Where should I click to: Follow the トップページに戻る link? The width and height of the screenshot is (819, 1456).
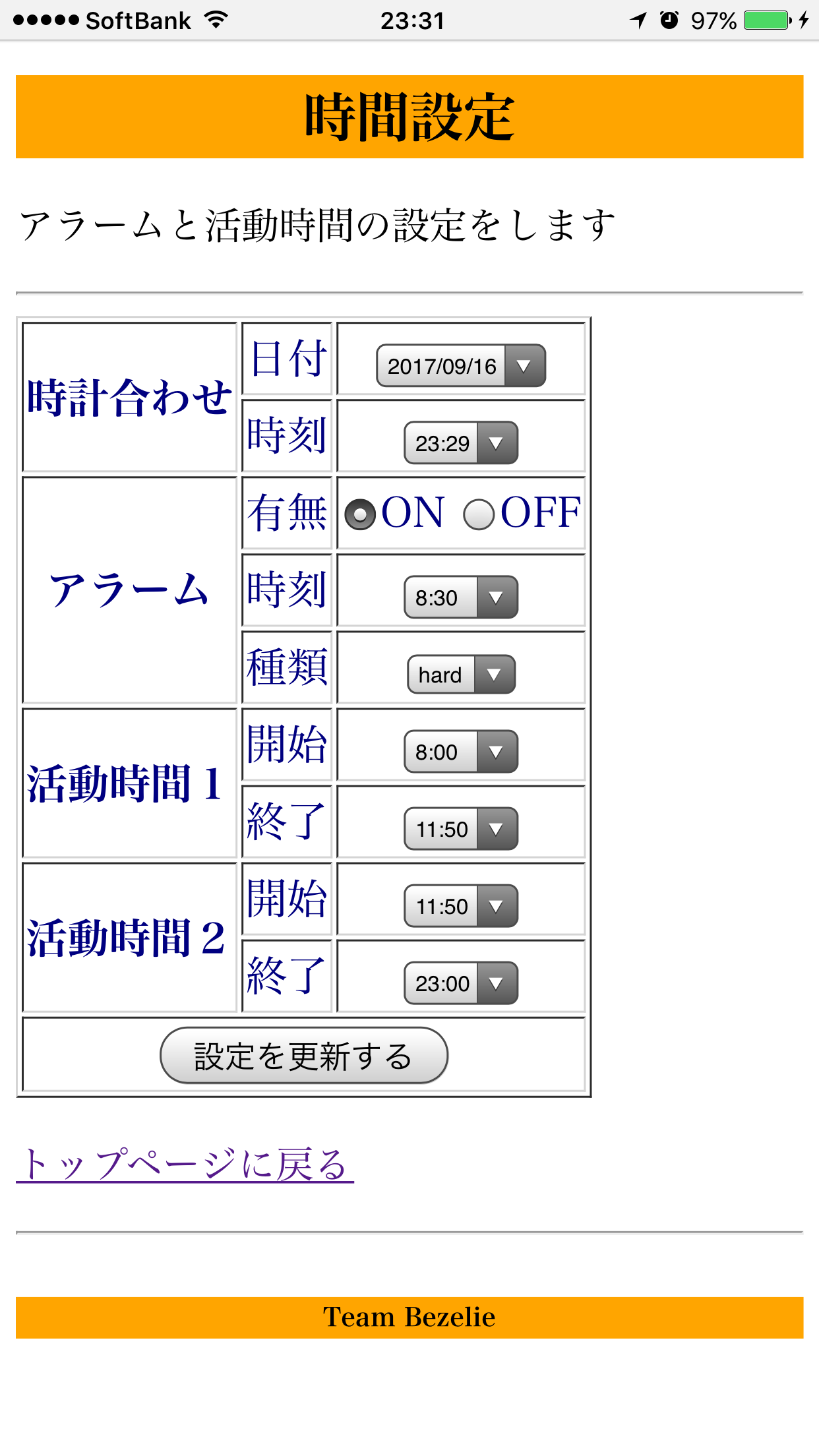(x=185, y=1164)
